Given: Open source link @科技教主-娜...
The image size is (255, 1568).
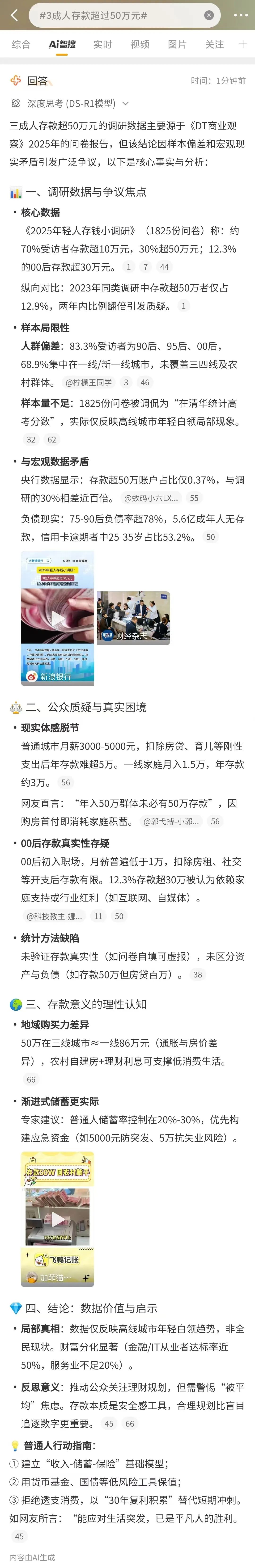Looking at the screenshot, I should [x=54, y=917].
